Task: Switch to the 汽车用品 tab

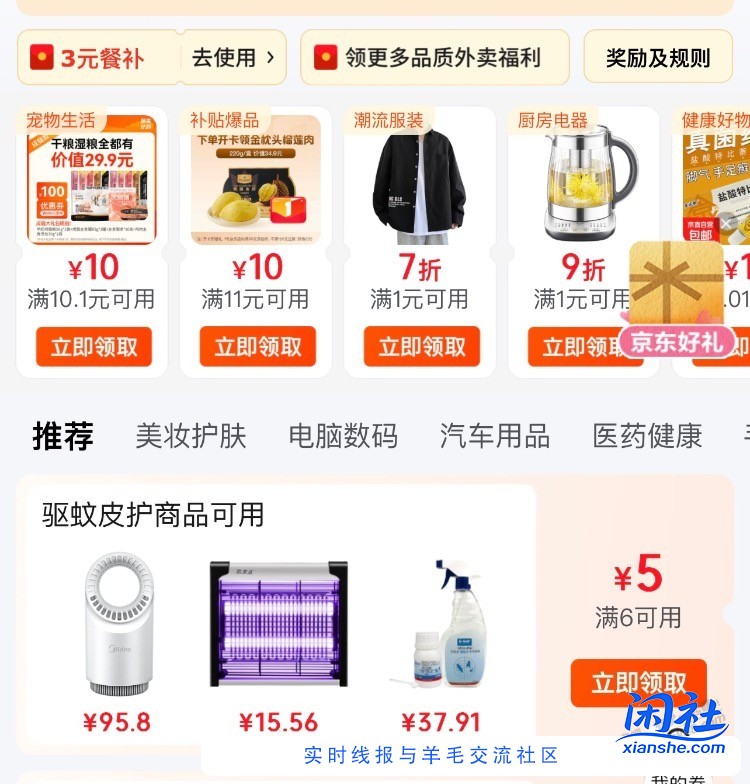Action: click(493, 437)
